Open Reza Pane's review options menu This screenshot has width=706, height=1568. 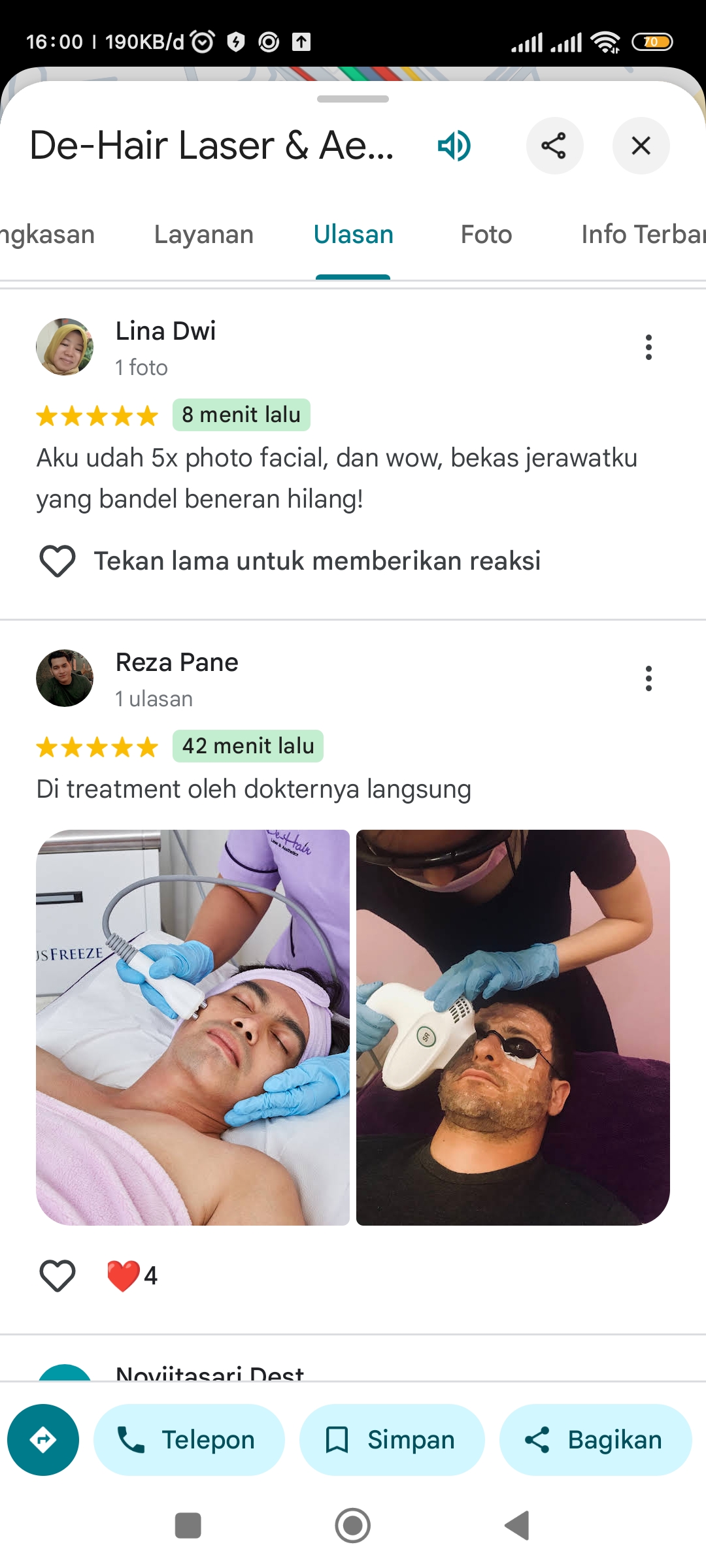(x=648, y=679)
